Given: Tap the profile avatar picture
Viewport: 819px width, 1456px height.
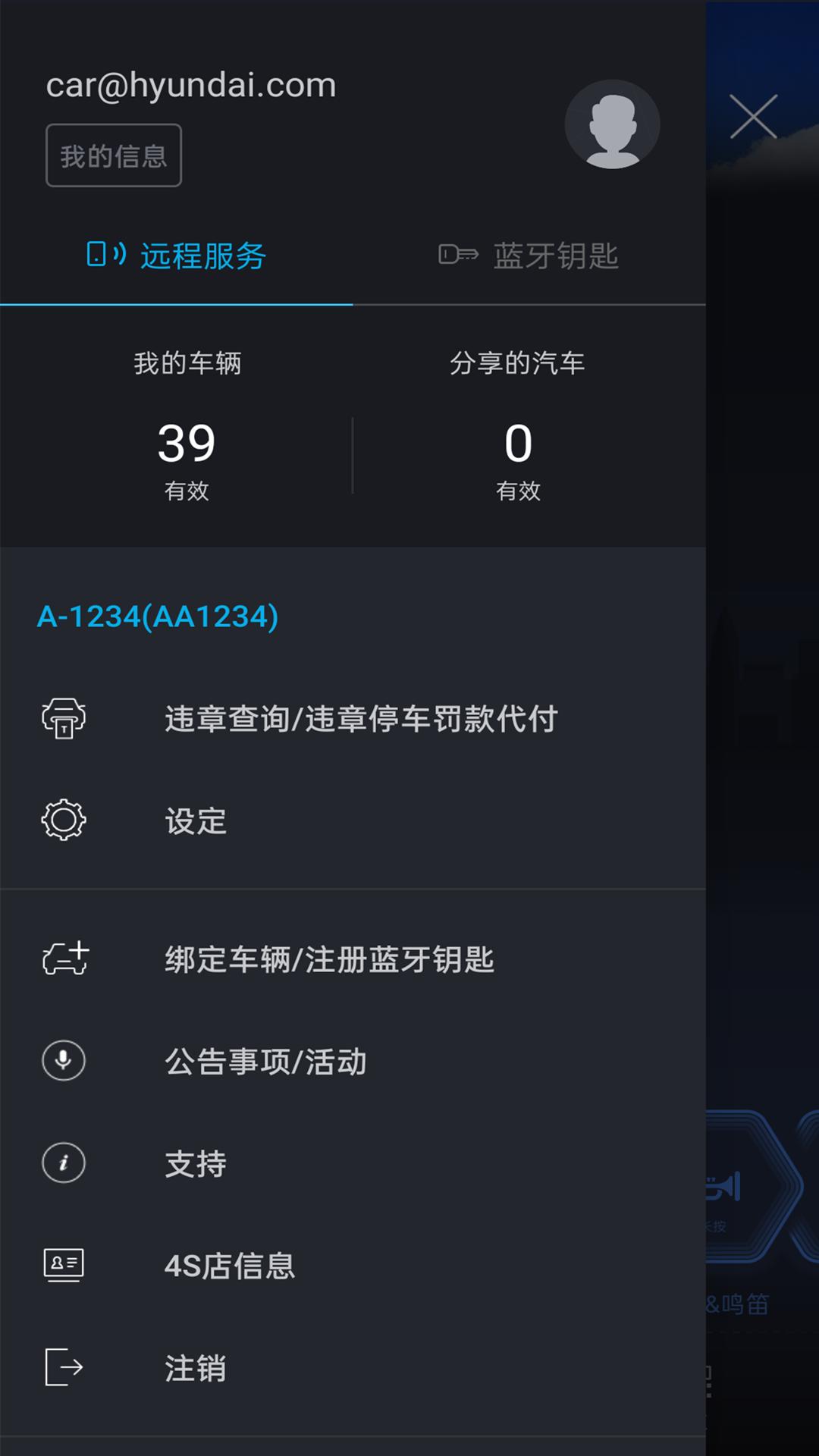Looking at the screenshot, I should 612,124.
